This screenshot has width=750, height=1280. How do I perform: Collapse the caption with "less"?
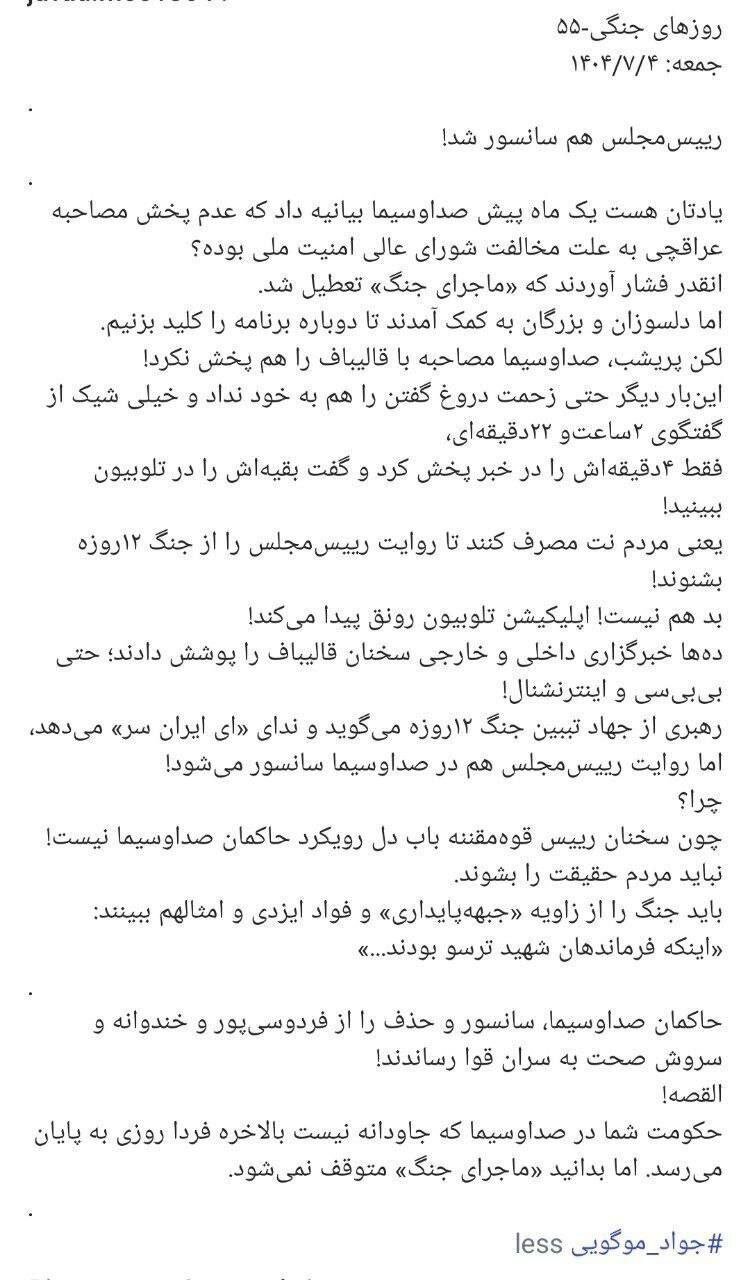[541, 1243]
